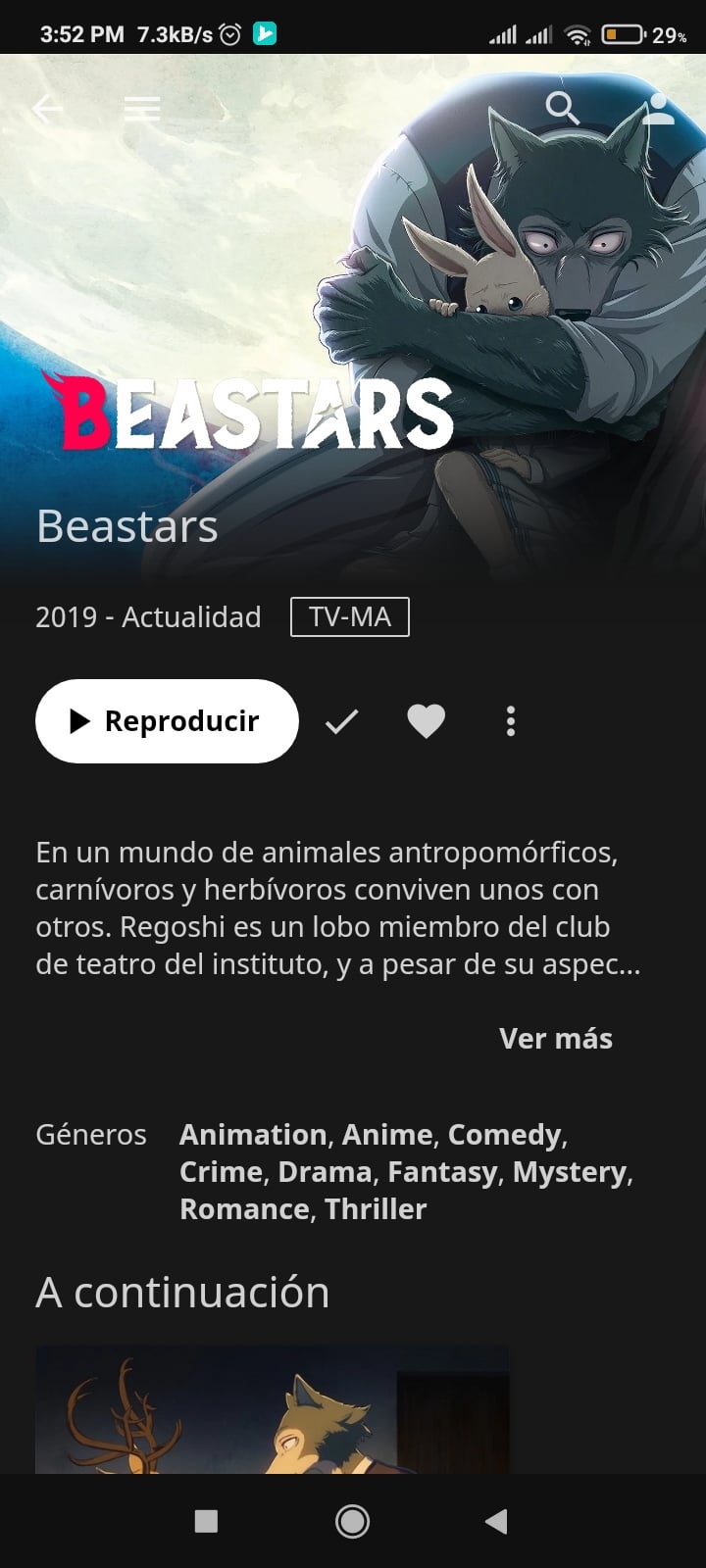Browse the Crime genre

pyautogui.click(x=221, y=1172)
